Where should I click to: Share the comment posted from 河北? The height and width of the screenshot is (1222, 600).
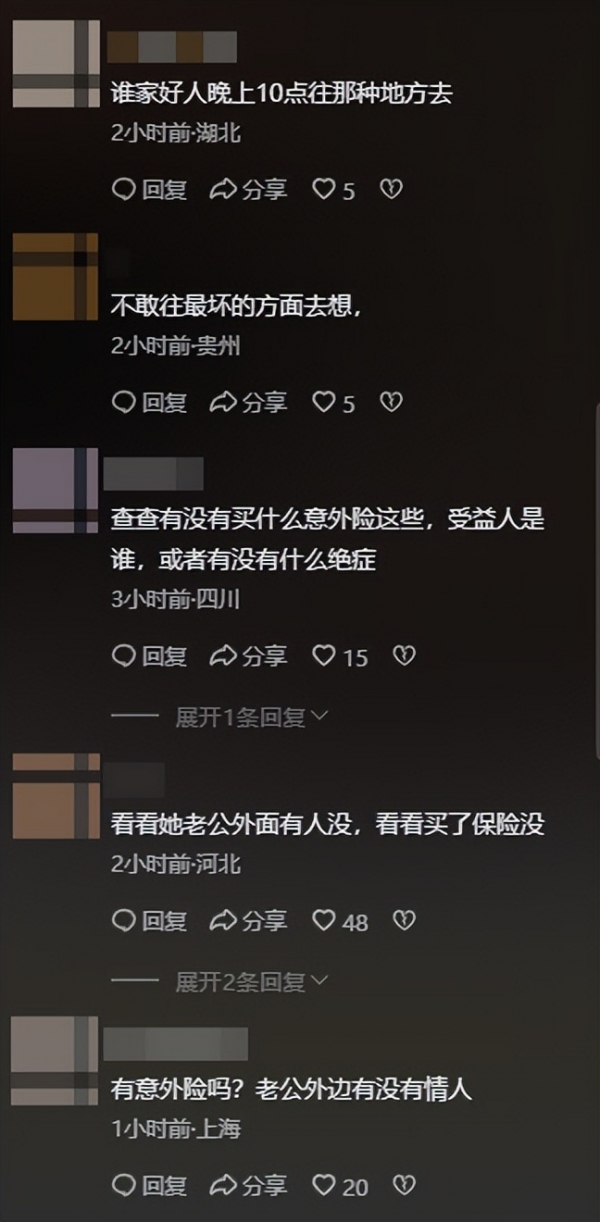249,921
